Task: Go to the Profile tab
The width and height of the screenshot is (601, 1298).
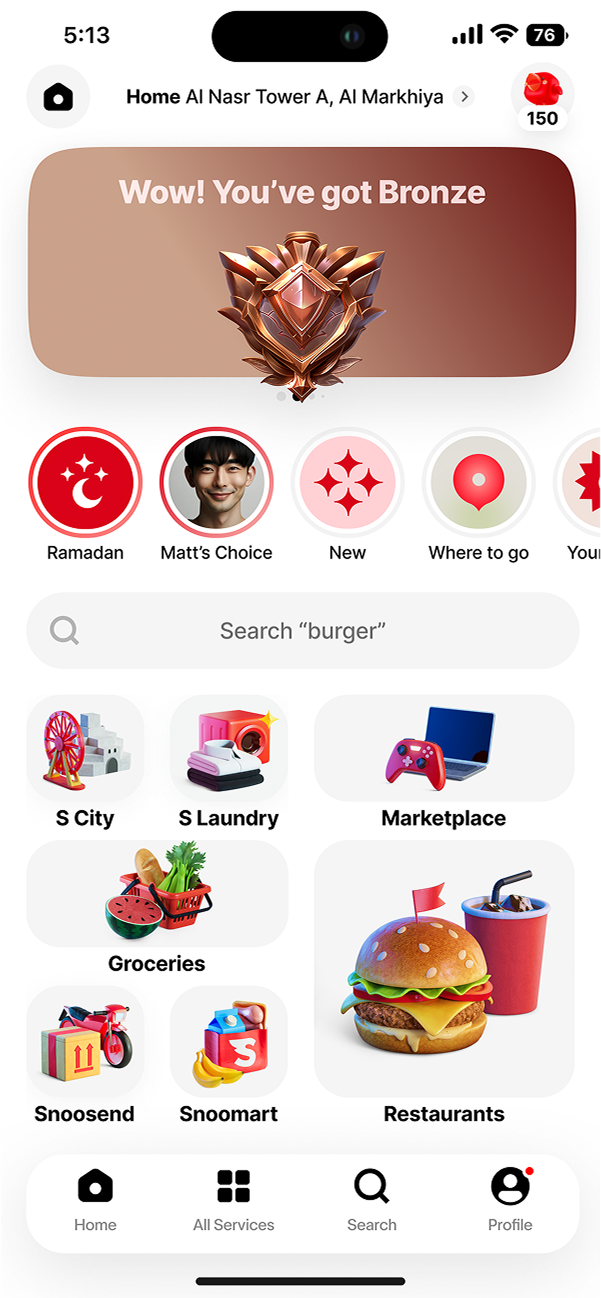Action: point(510,1200)
